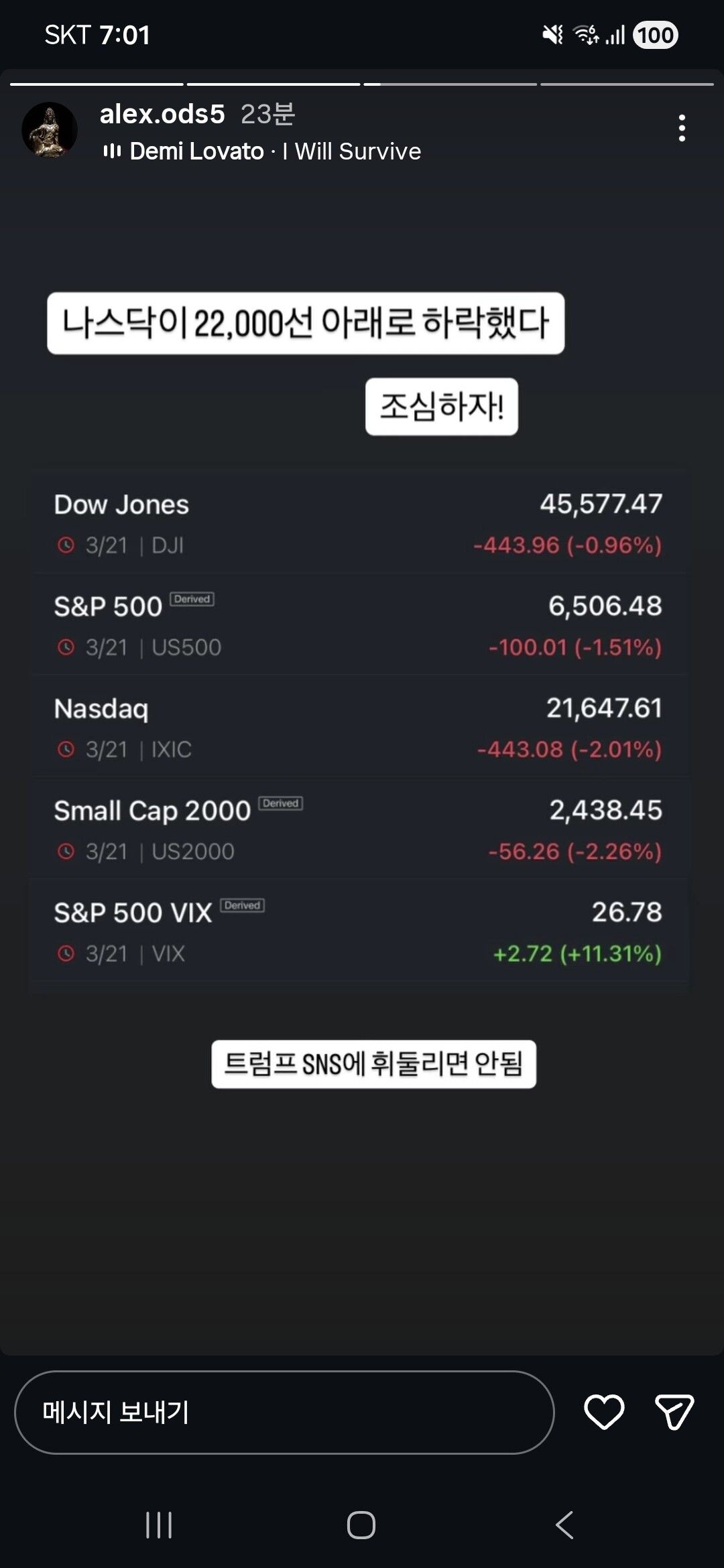Screen dimensions: 724x1568
Task: Open the Demi Lovato I Will Survive music tag
Action: point(262,151)
